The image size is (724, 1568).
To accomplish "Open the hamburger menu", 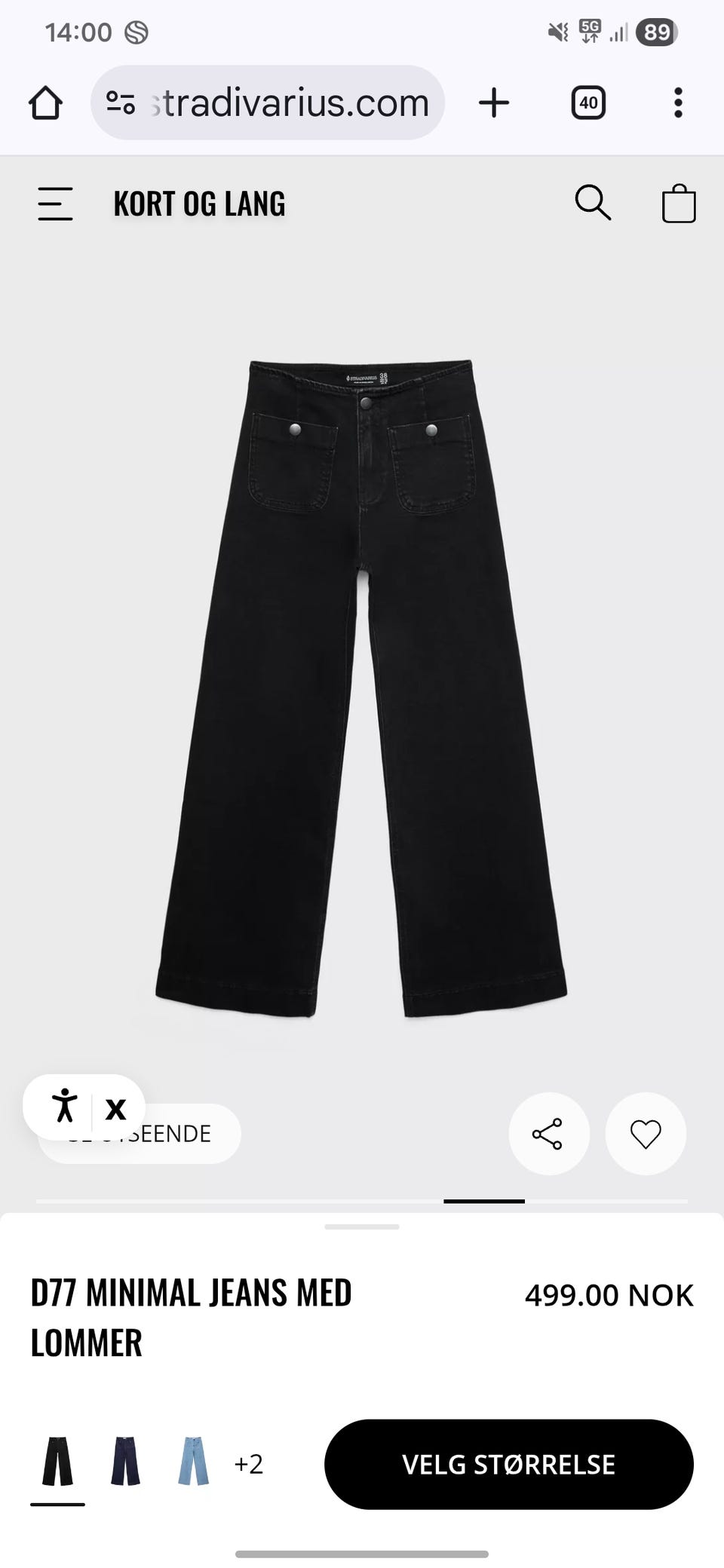I will (55, 204).
